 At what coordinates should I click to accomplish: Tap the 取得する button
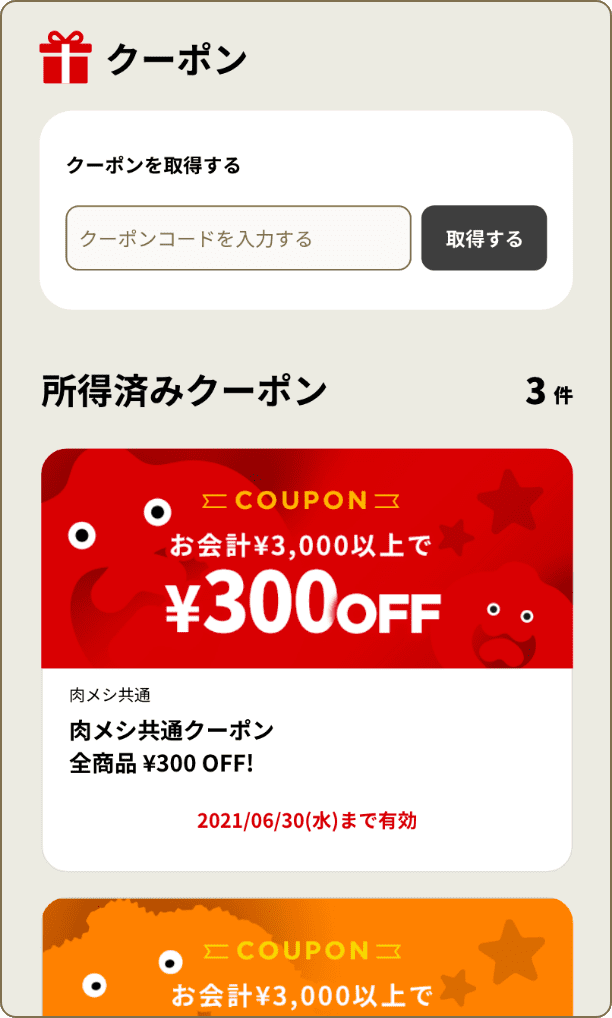[484, 238]
